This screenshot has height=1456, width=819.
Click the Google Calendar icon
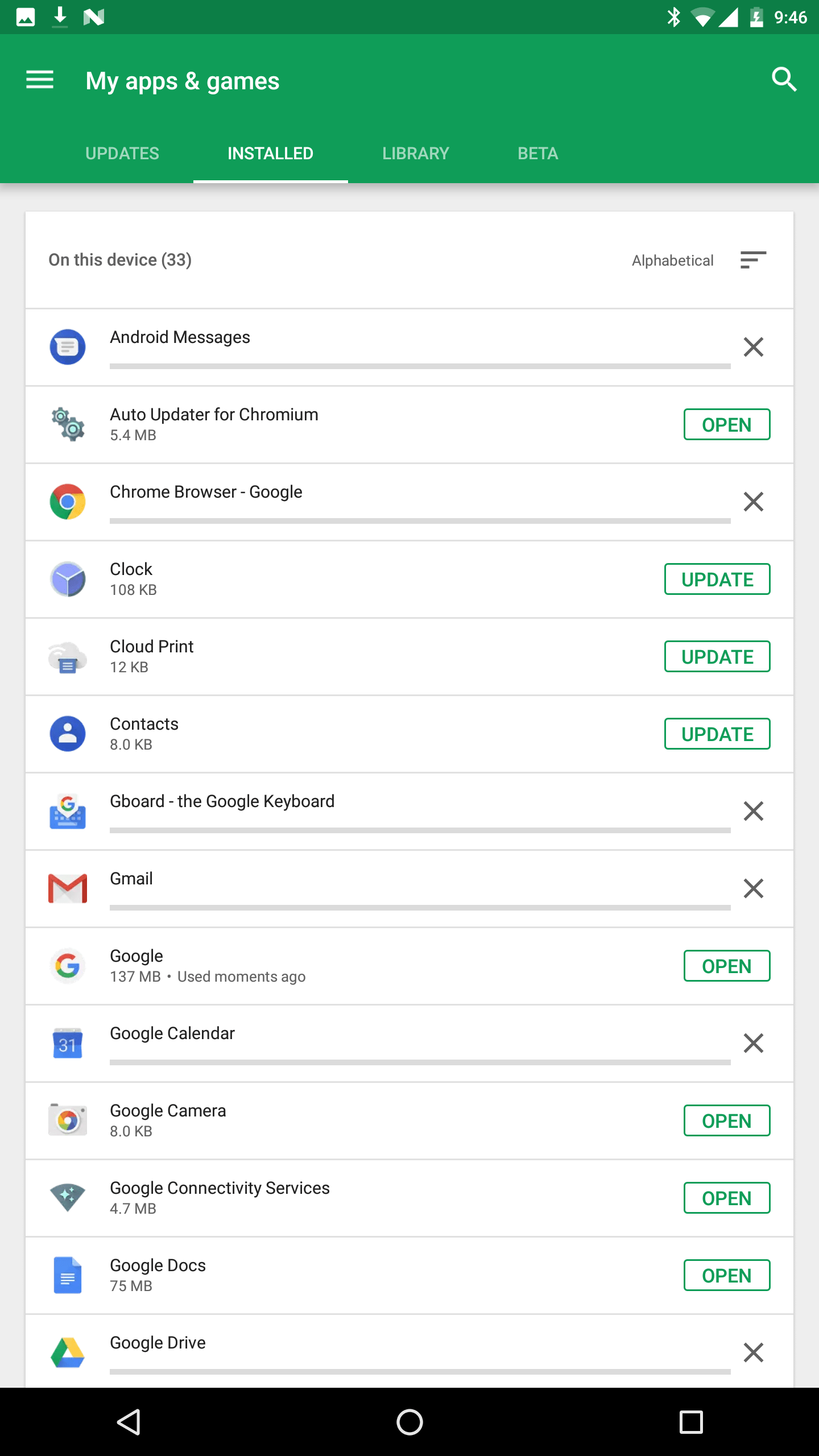[67, 1043]
